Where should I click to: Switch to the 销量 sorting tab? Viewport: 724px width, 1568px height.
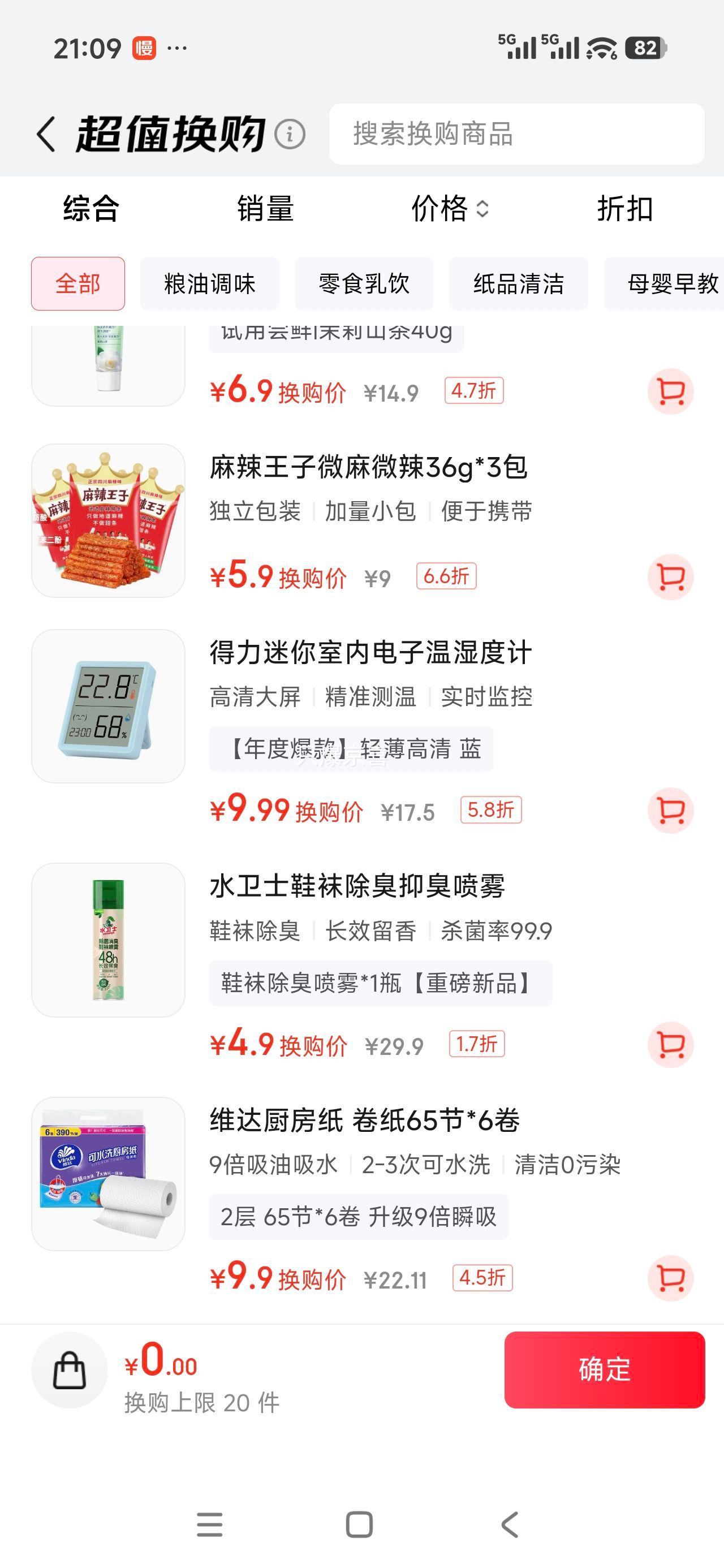click(x=265, y=210)
